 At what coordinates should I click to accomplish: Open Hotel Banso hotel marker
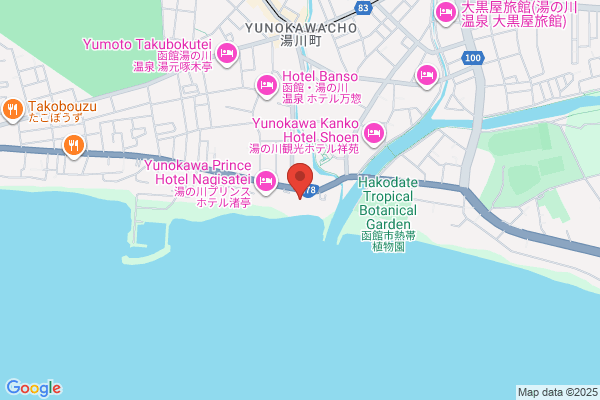(267, 86)
